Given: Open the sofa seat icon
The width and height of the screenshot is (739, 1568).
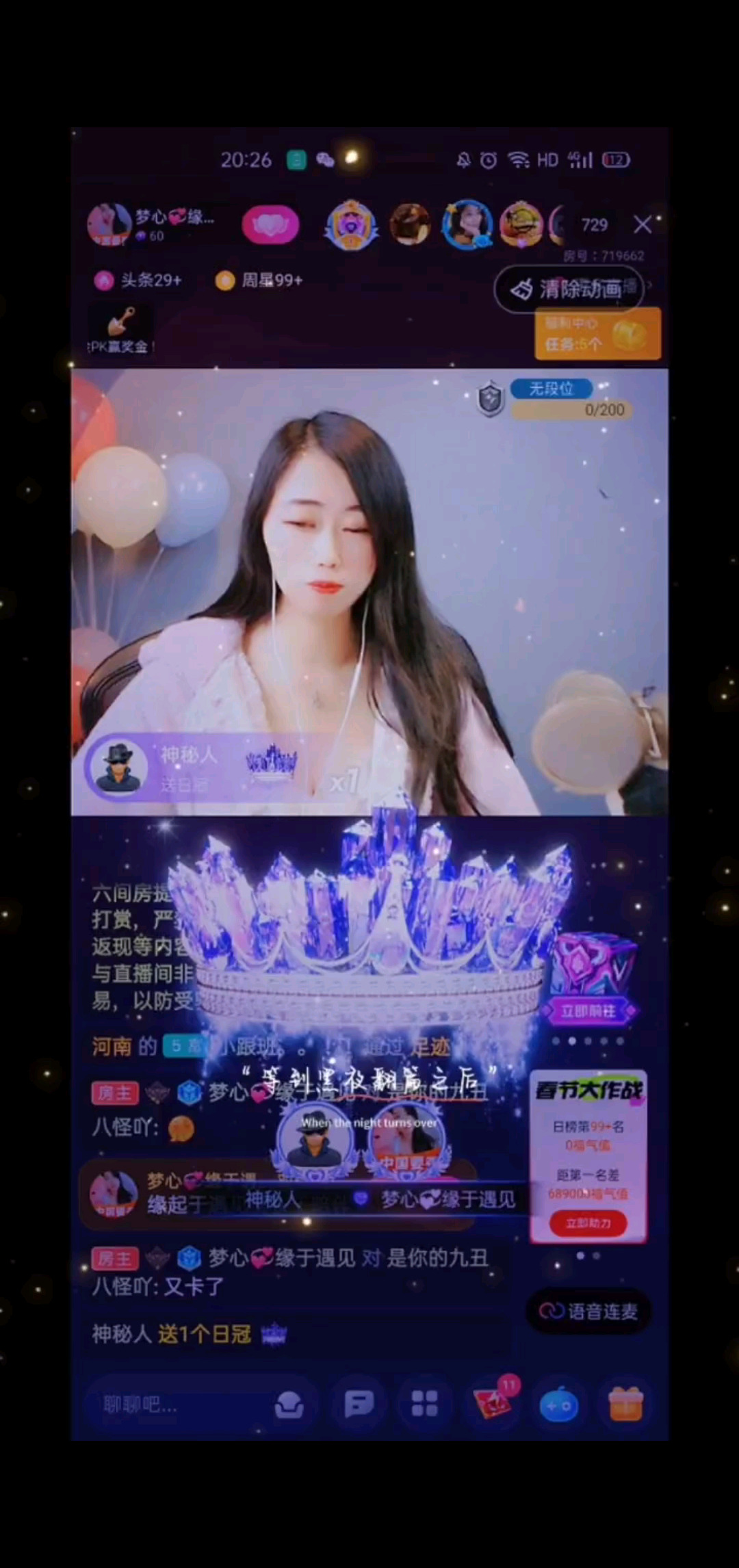Looking at the screenshot, I should [x=289, y=1406].
